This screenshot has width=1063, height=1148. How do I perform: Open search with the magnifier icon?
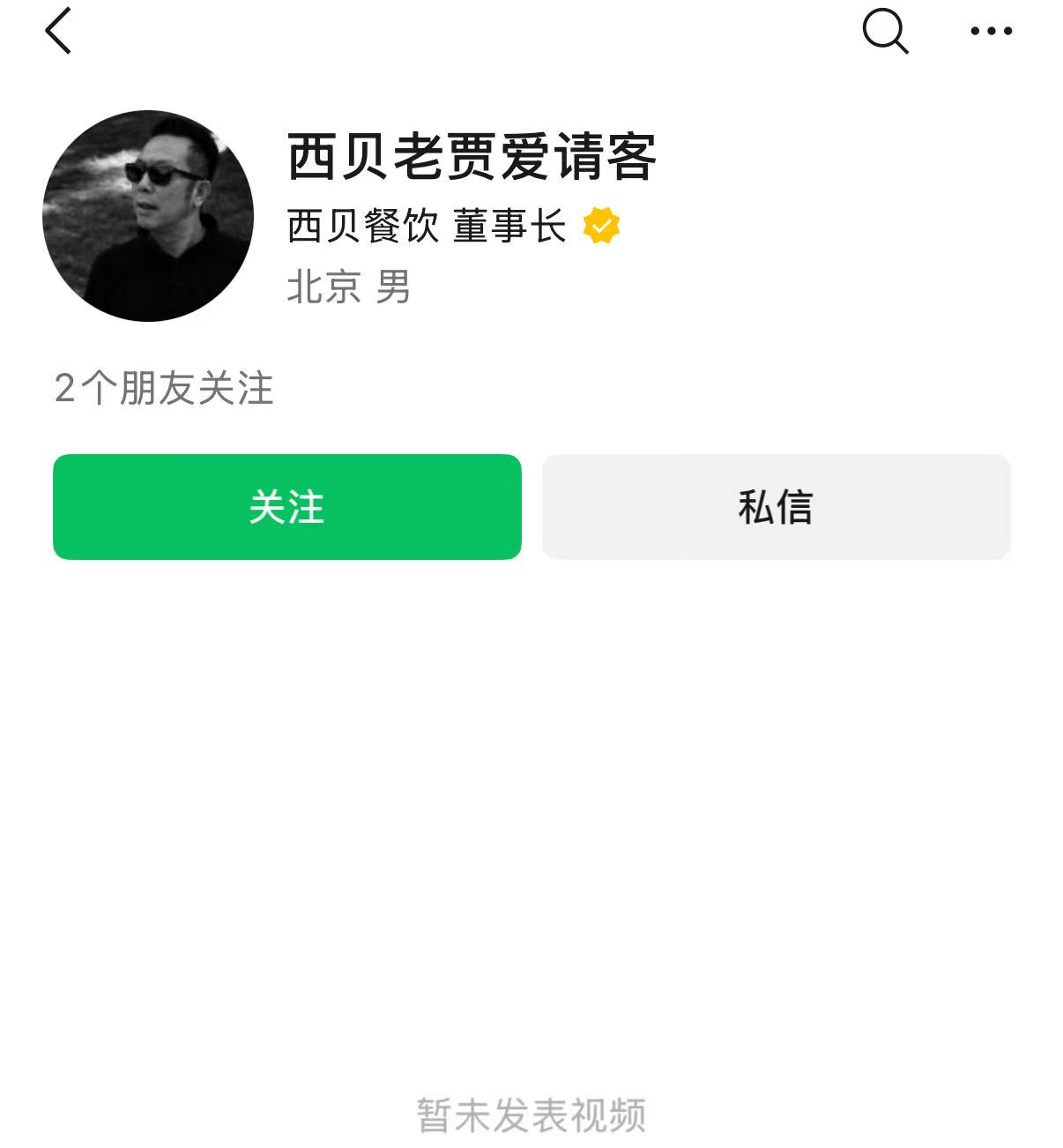pos(884,32)
